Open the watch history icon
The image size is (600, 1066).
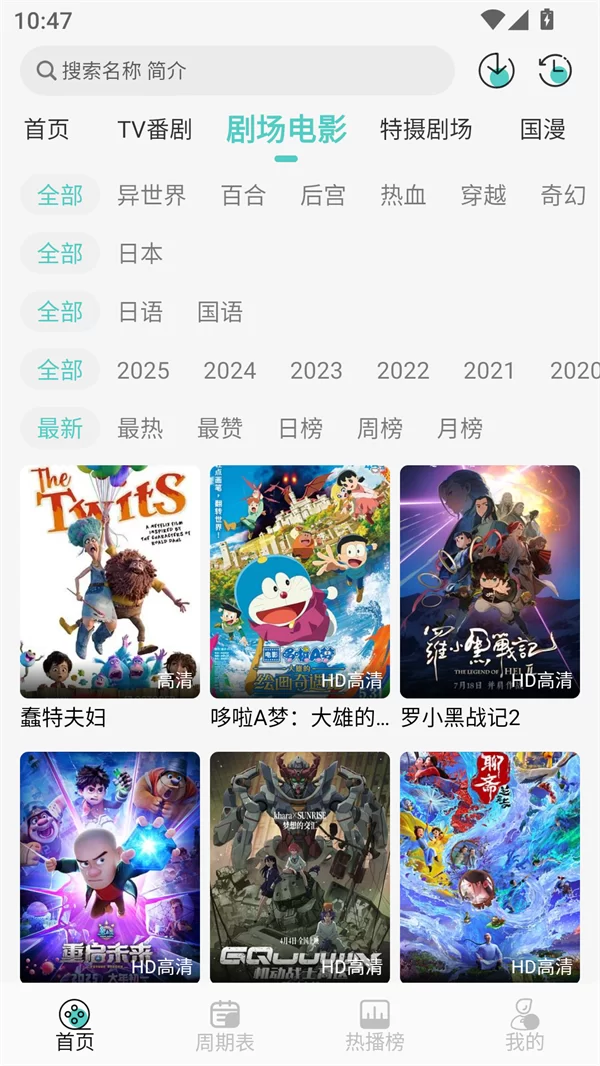coord(555,70)
